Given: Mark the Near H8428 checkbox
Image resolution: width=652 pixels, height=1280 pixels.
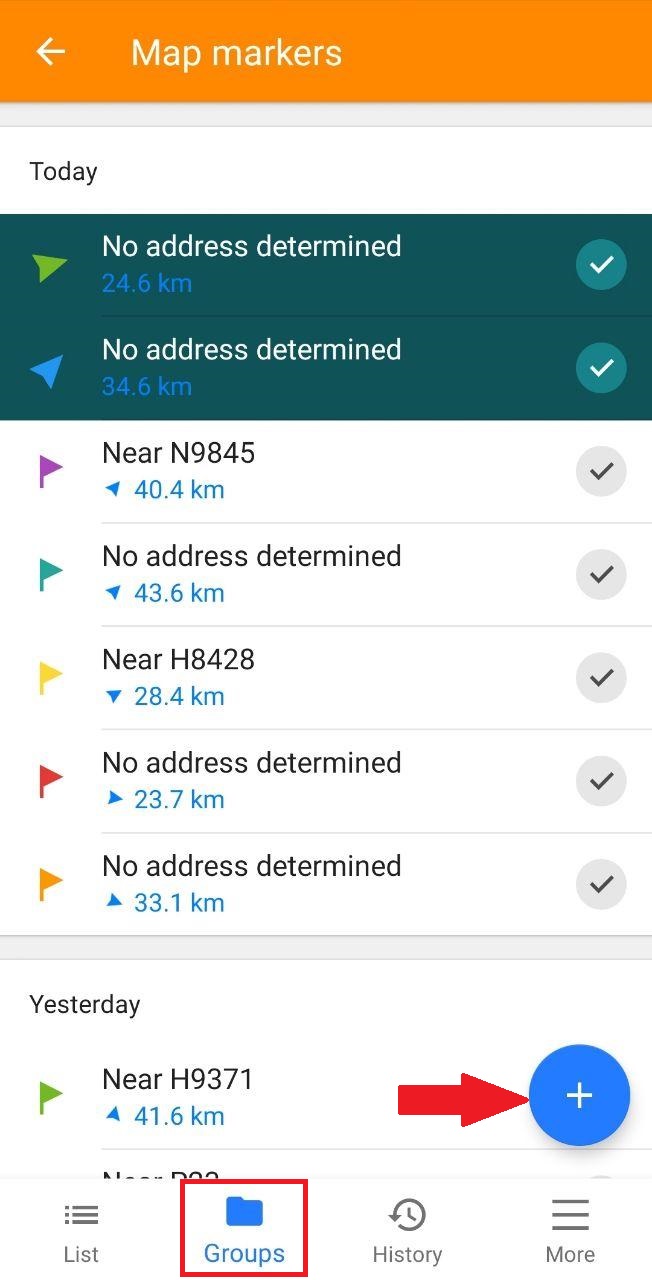Looking at the screenshot, I should pyautogui.click(x=601, y=677).
